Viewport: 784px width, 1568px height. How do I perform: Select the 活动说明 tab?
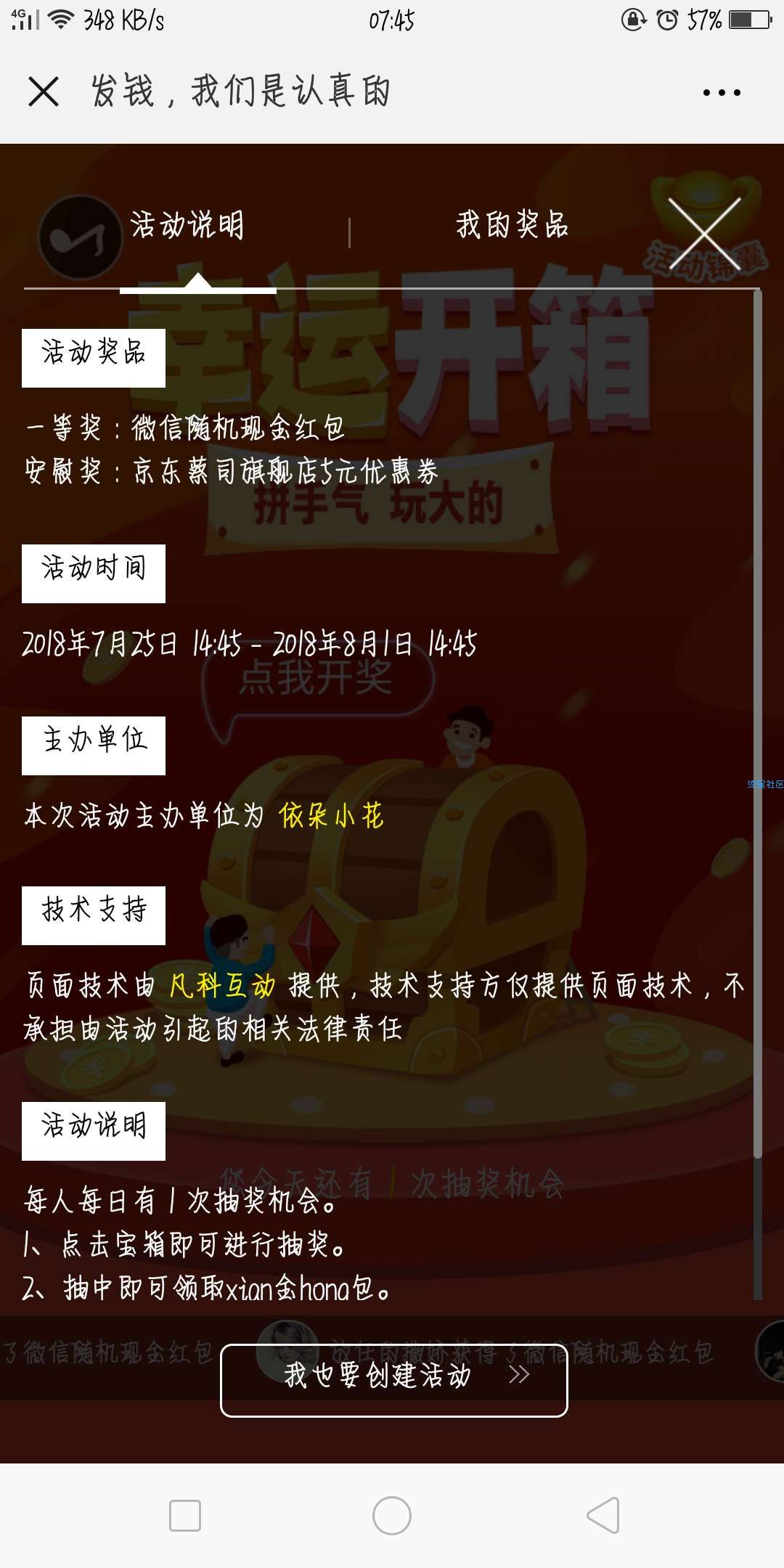tap(187, 225)
